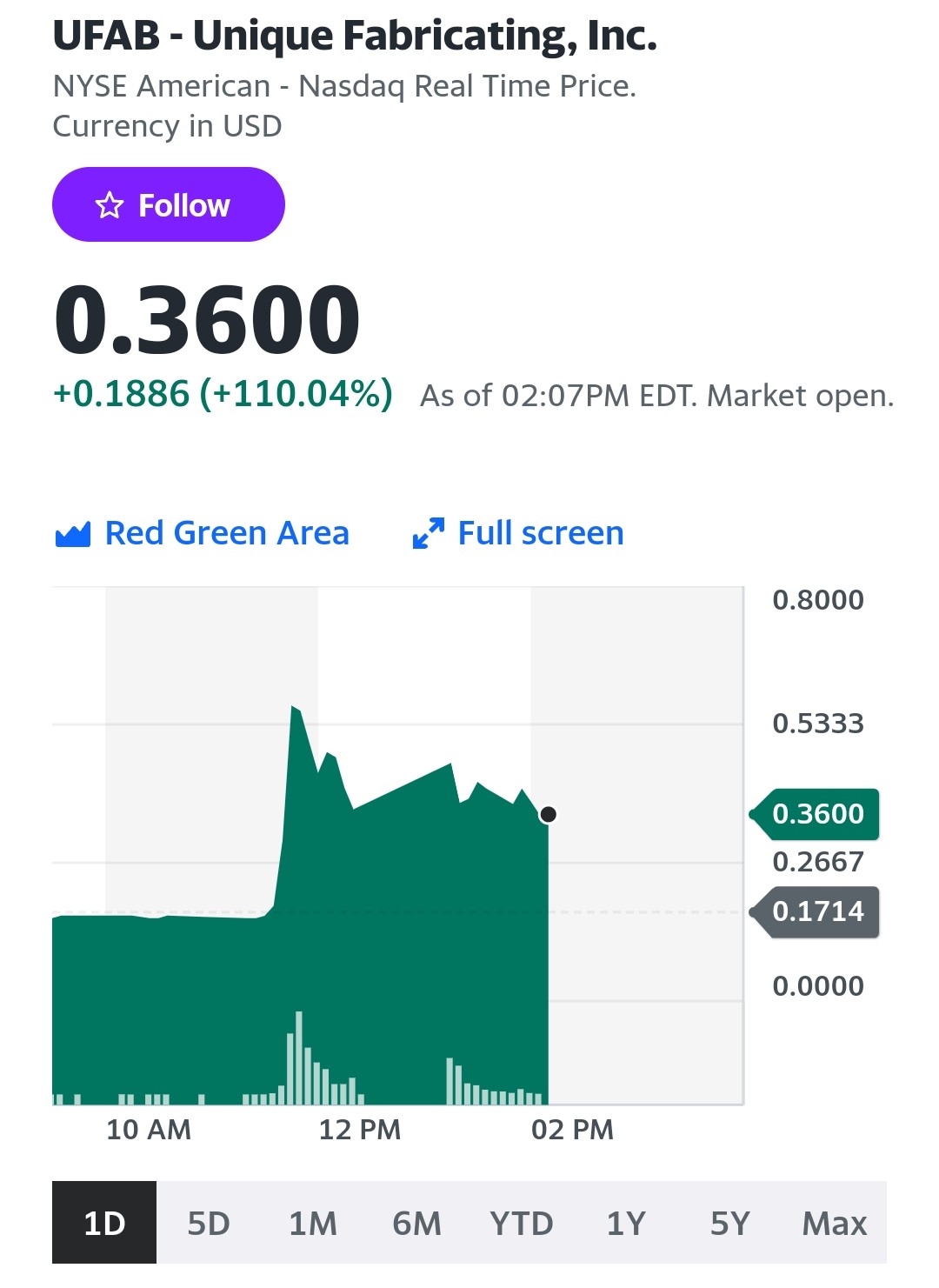Choose the YTD range
Screen dimensions: 939x1288
tap(522, 1222)
